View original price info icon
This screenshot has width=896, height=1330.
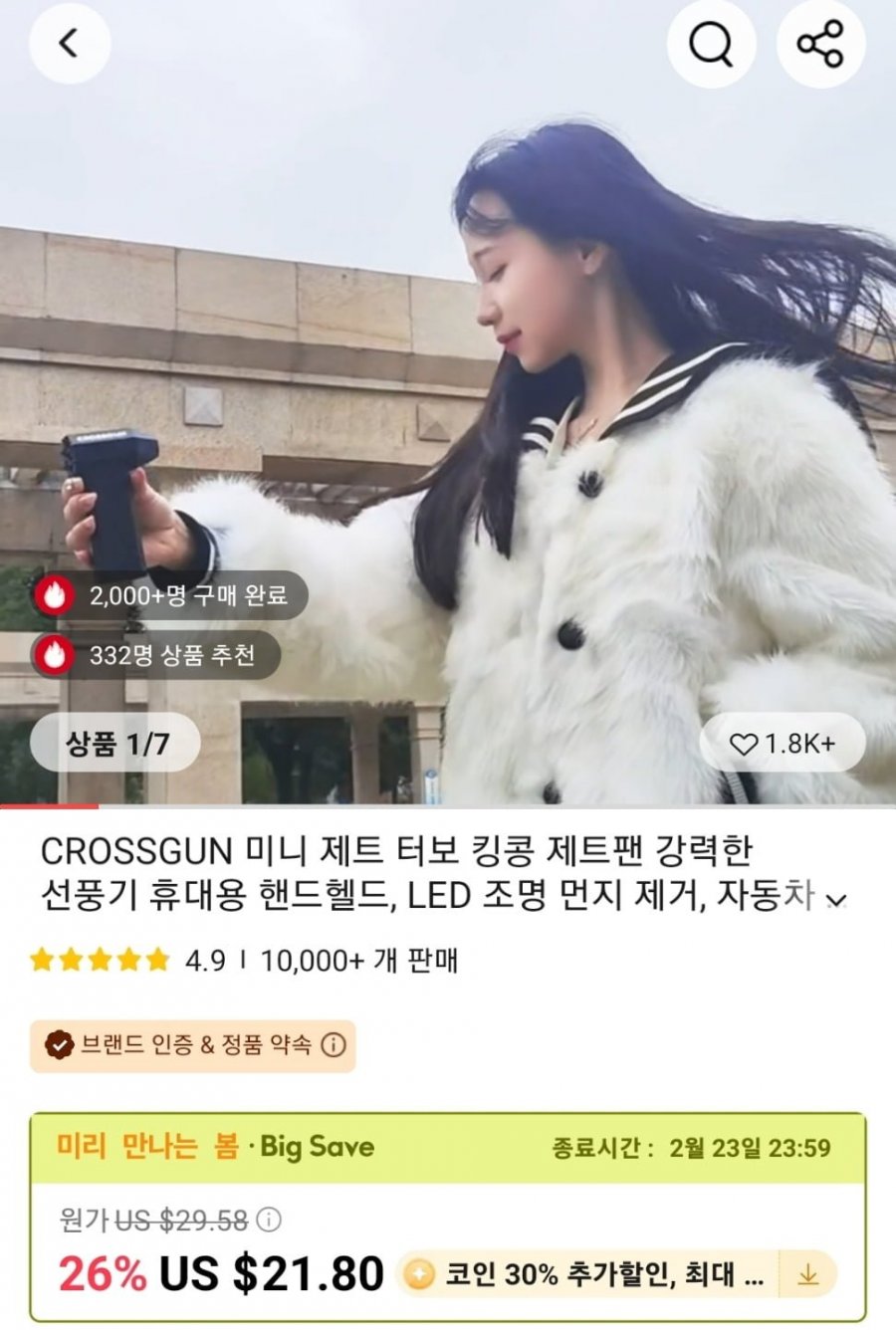269,1219
